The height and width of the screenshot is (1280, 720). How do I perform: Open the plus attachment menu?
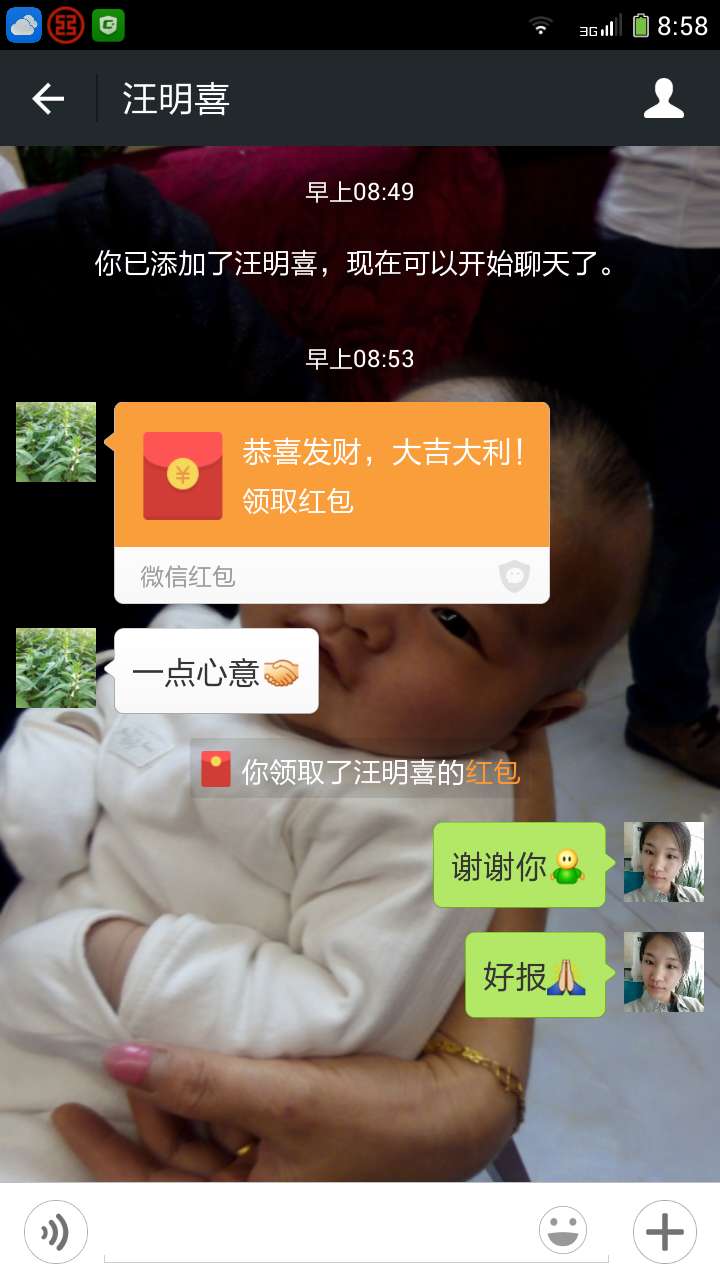pos(664,1231)
